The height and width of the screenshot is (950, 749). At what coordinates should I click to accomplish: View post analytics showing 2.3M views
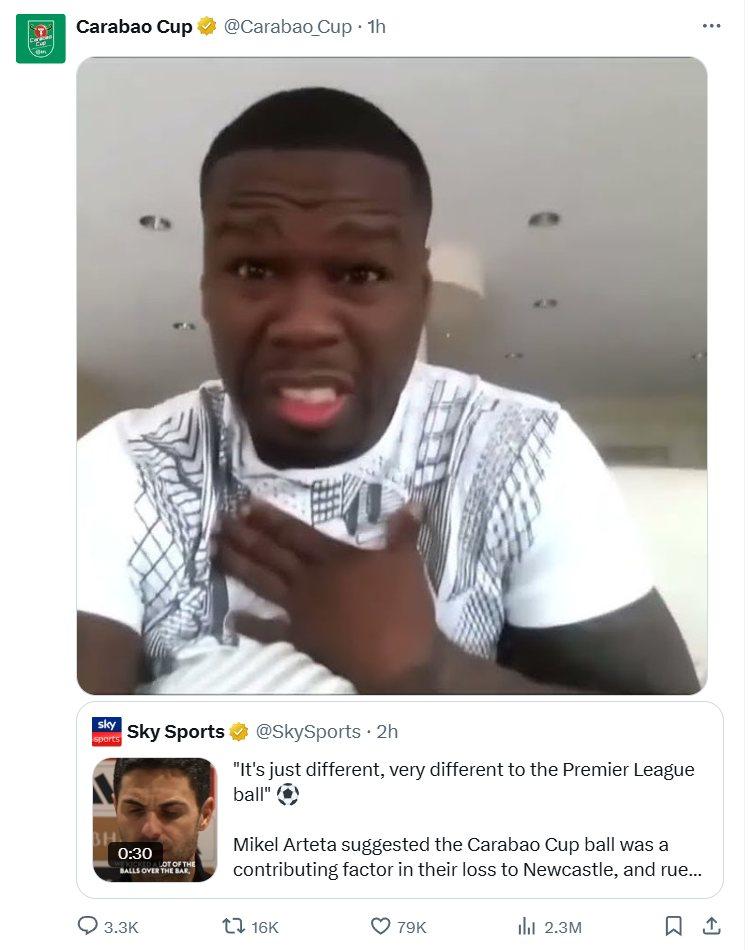[527, 927]
